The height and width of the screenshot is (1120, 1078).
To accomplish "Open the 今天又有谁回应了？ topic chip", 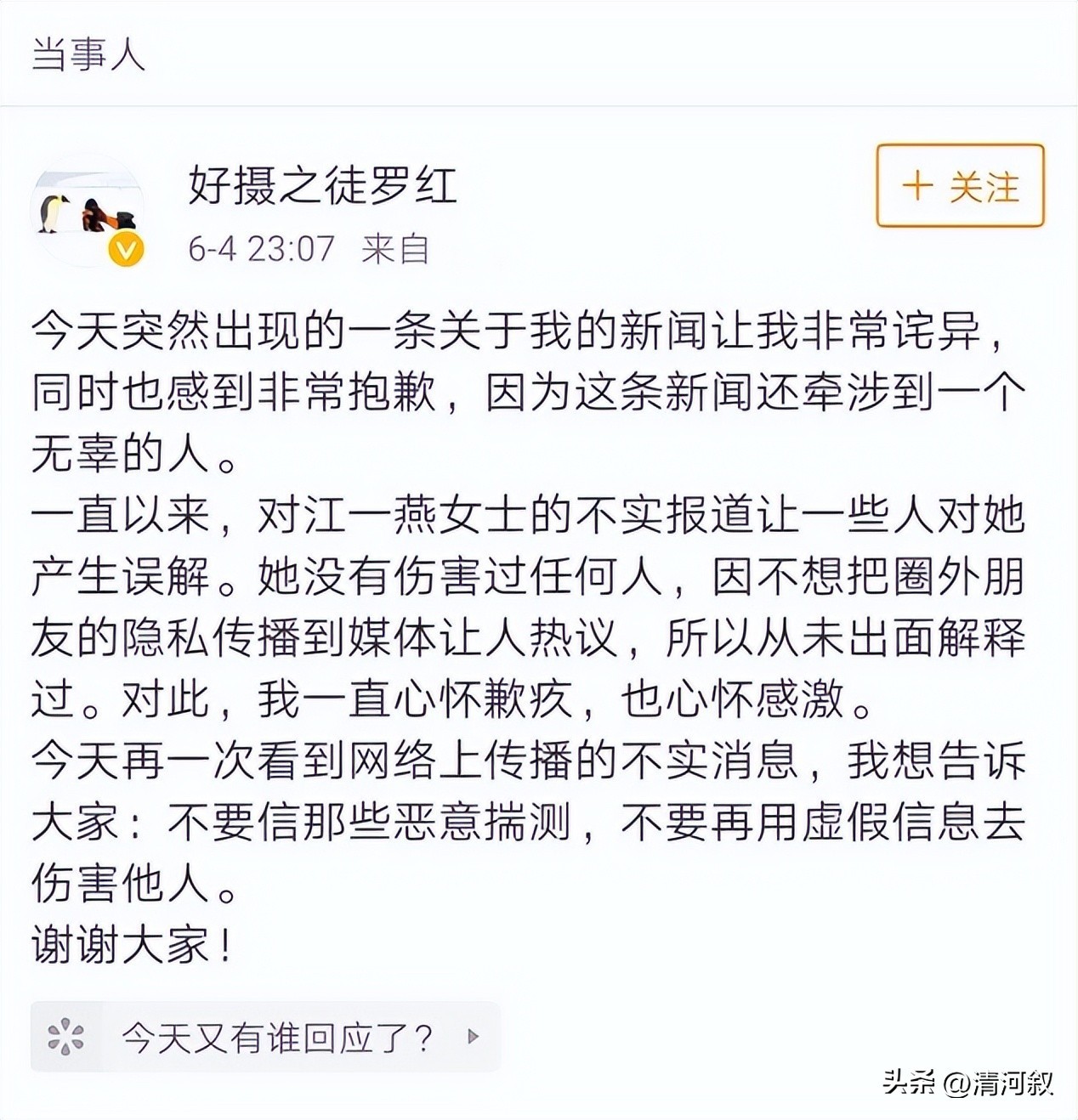I will click(x=265, y=1037).
